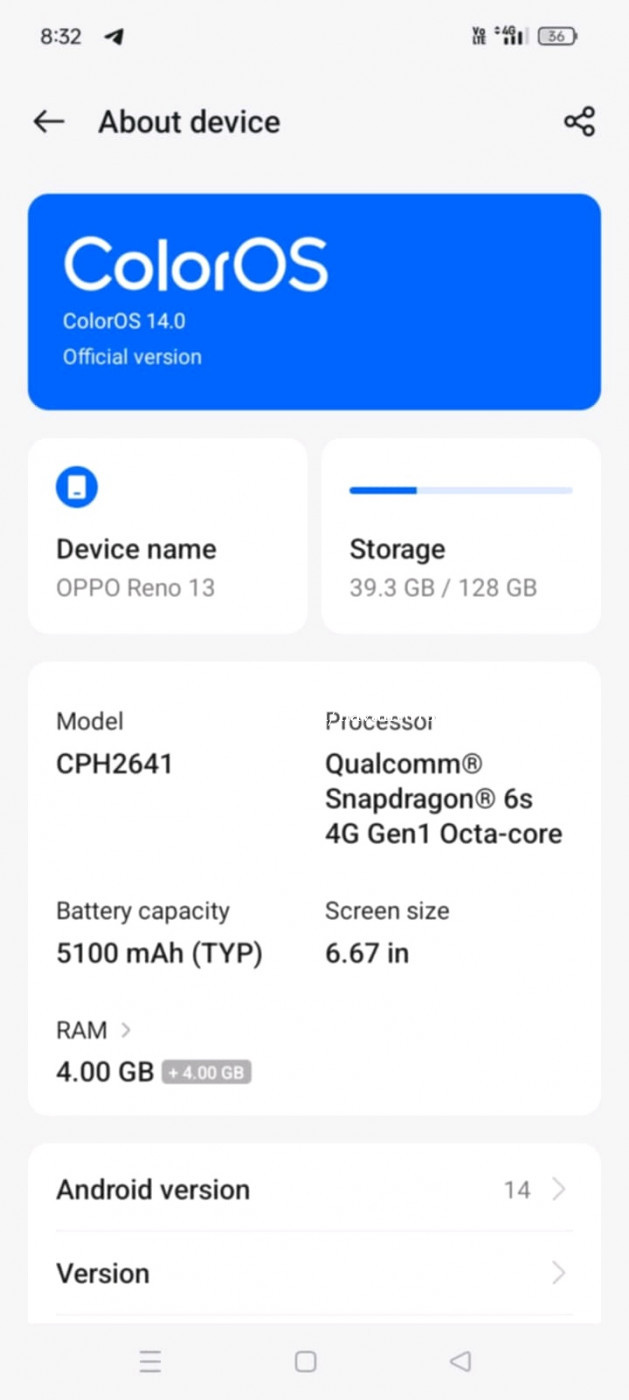Viewport: 629px width, 1400px height.
Task: Open the Version row
Action: coord(314,1273)
